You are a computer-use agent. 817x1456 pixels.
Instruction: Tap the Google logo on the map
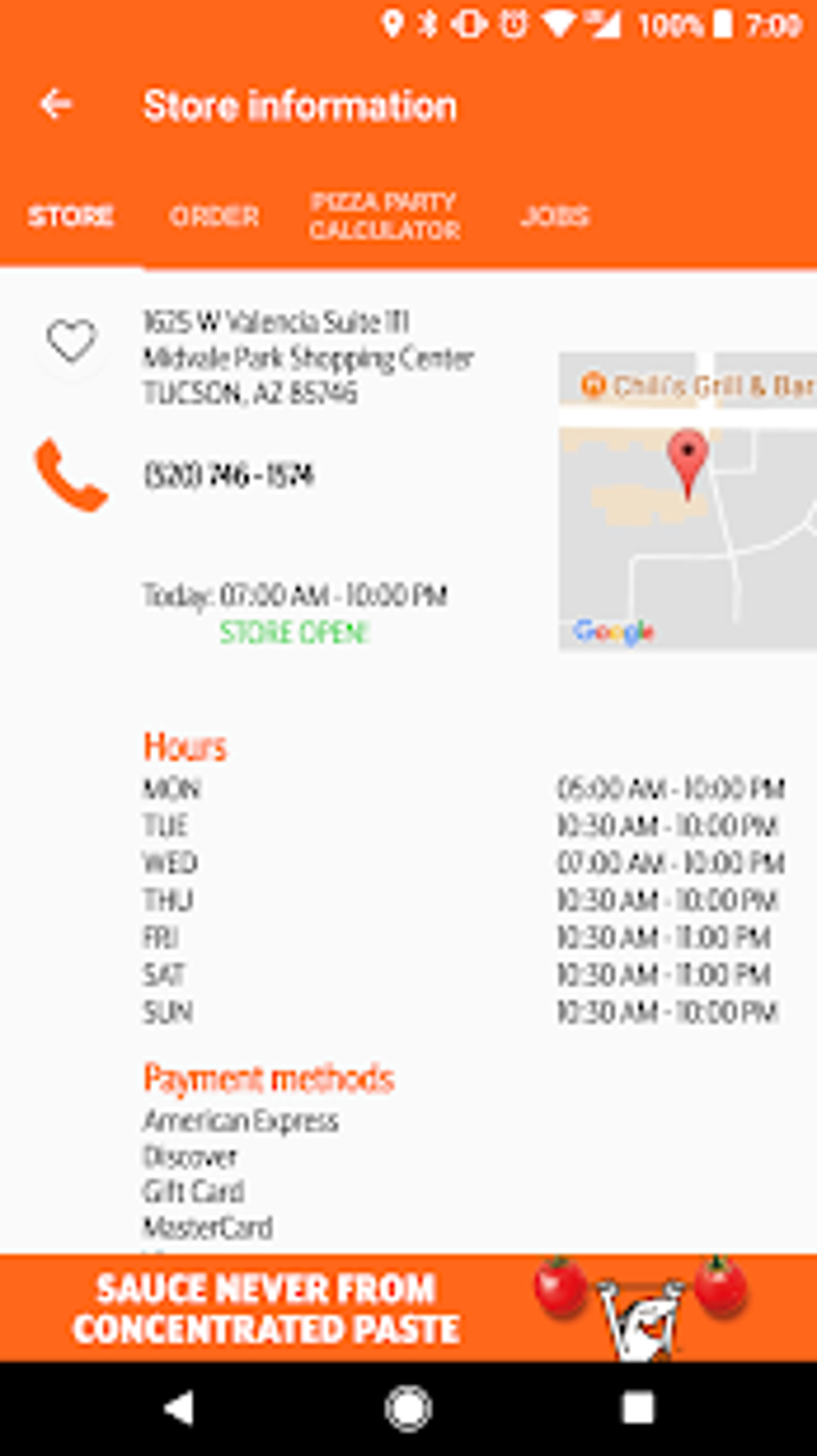[x=613, y=631]
